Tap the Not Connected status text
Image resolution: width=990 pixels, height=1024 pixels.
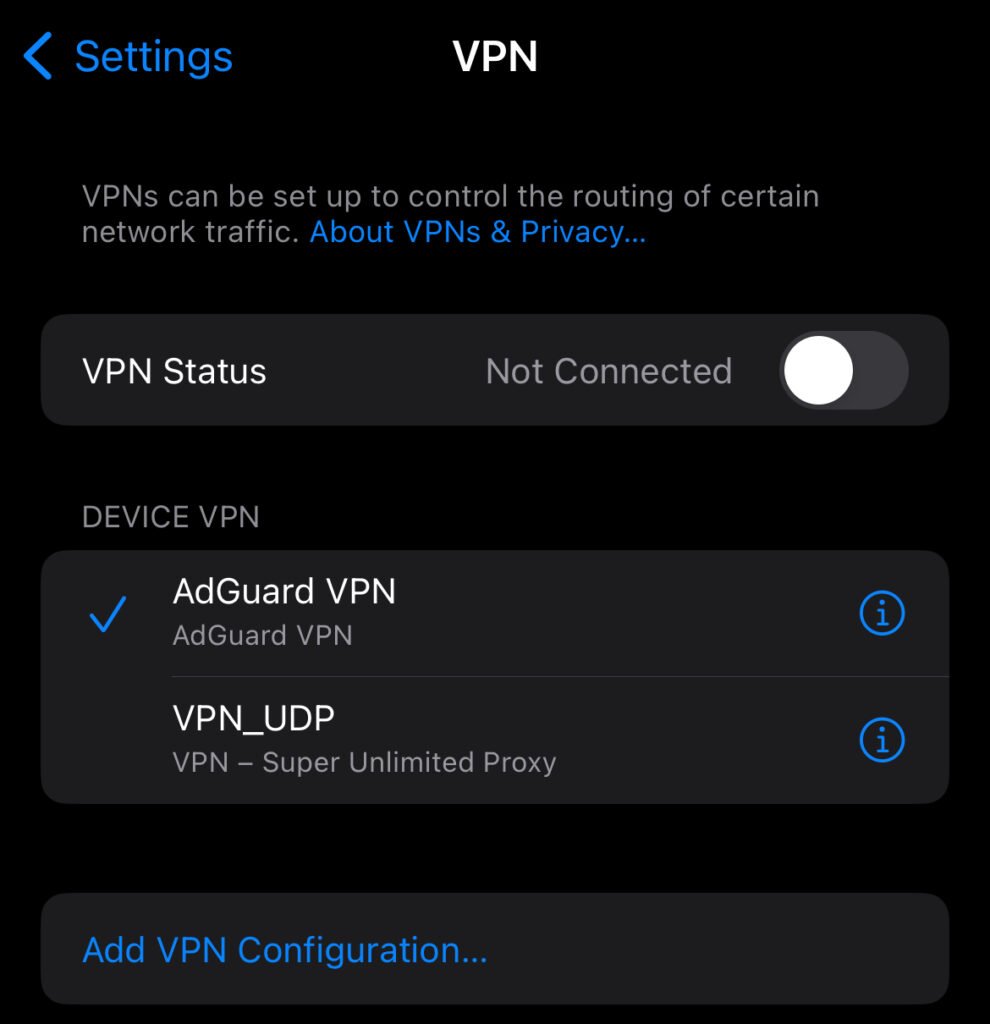pyautogui.click(x=608, y=370)
